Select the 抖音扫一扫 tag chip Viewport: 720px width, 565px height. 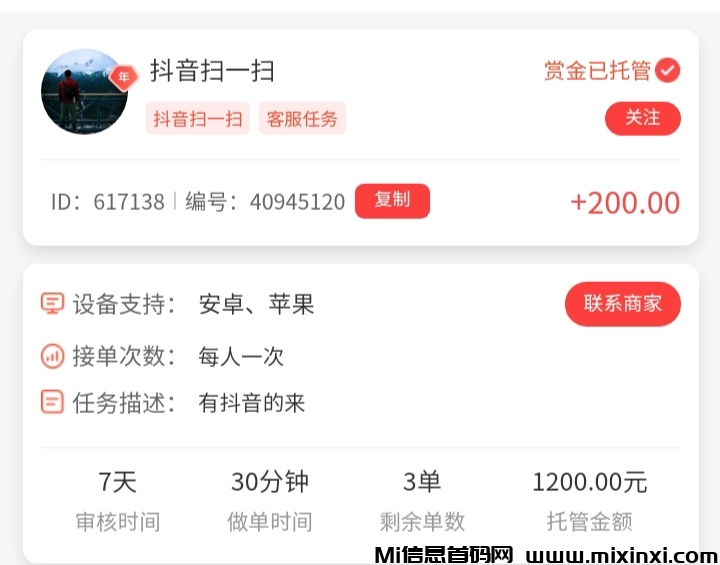pos(198,119)
